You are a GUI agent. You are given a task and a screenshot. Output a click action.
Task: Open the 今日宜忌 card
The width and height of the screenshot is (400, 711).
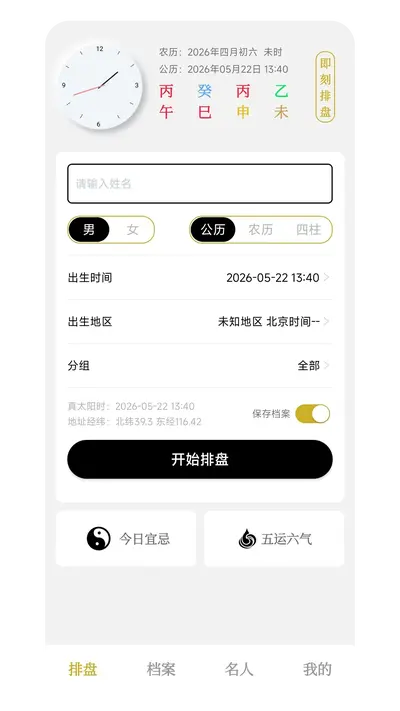point(126,539)
